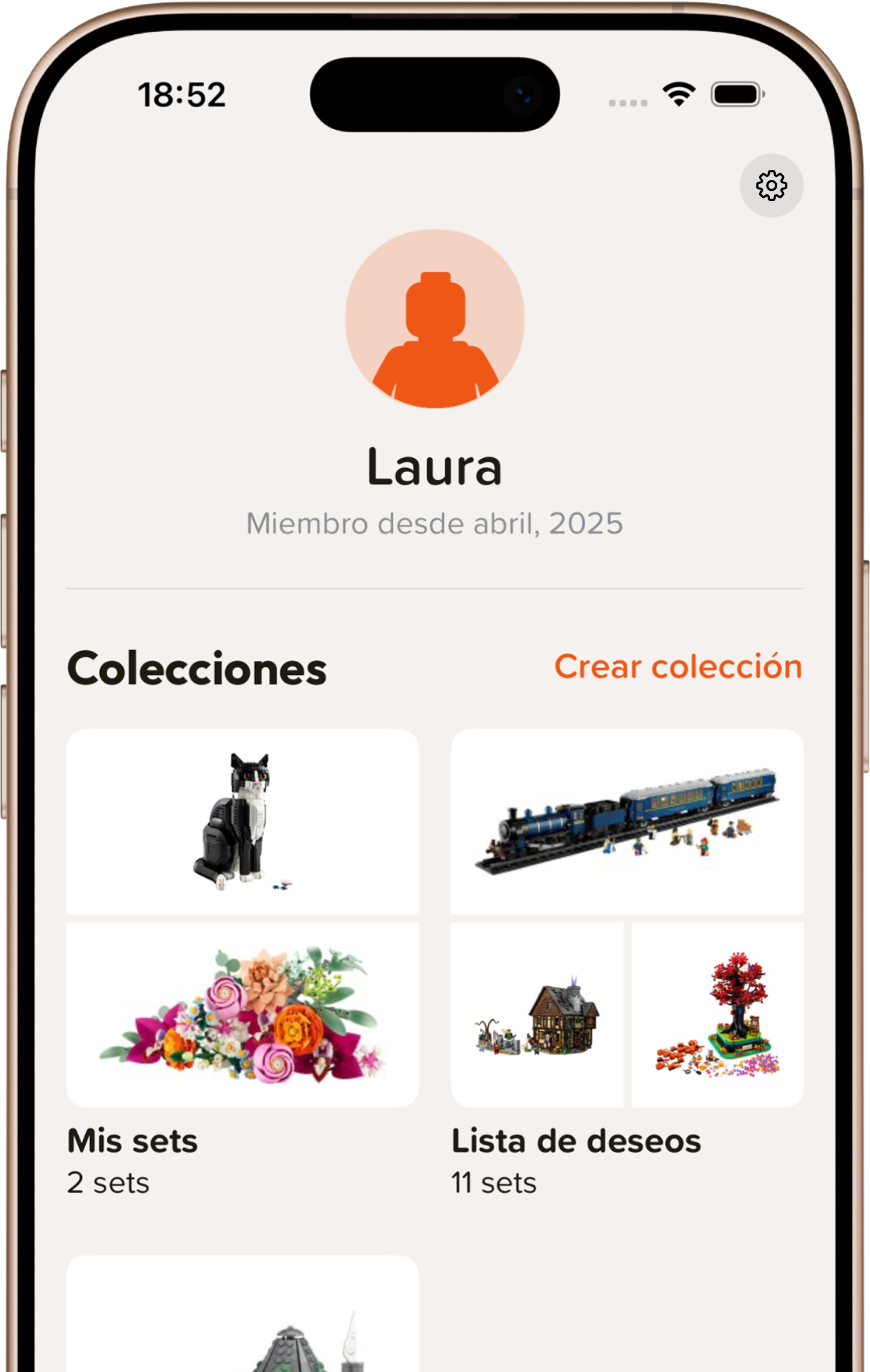870x1372 pixels.
Task: Open the settings gear icon
Action: pyautogui.click(x=771, y=186)
